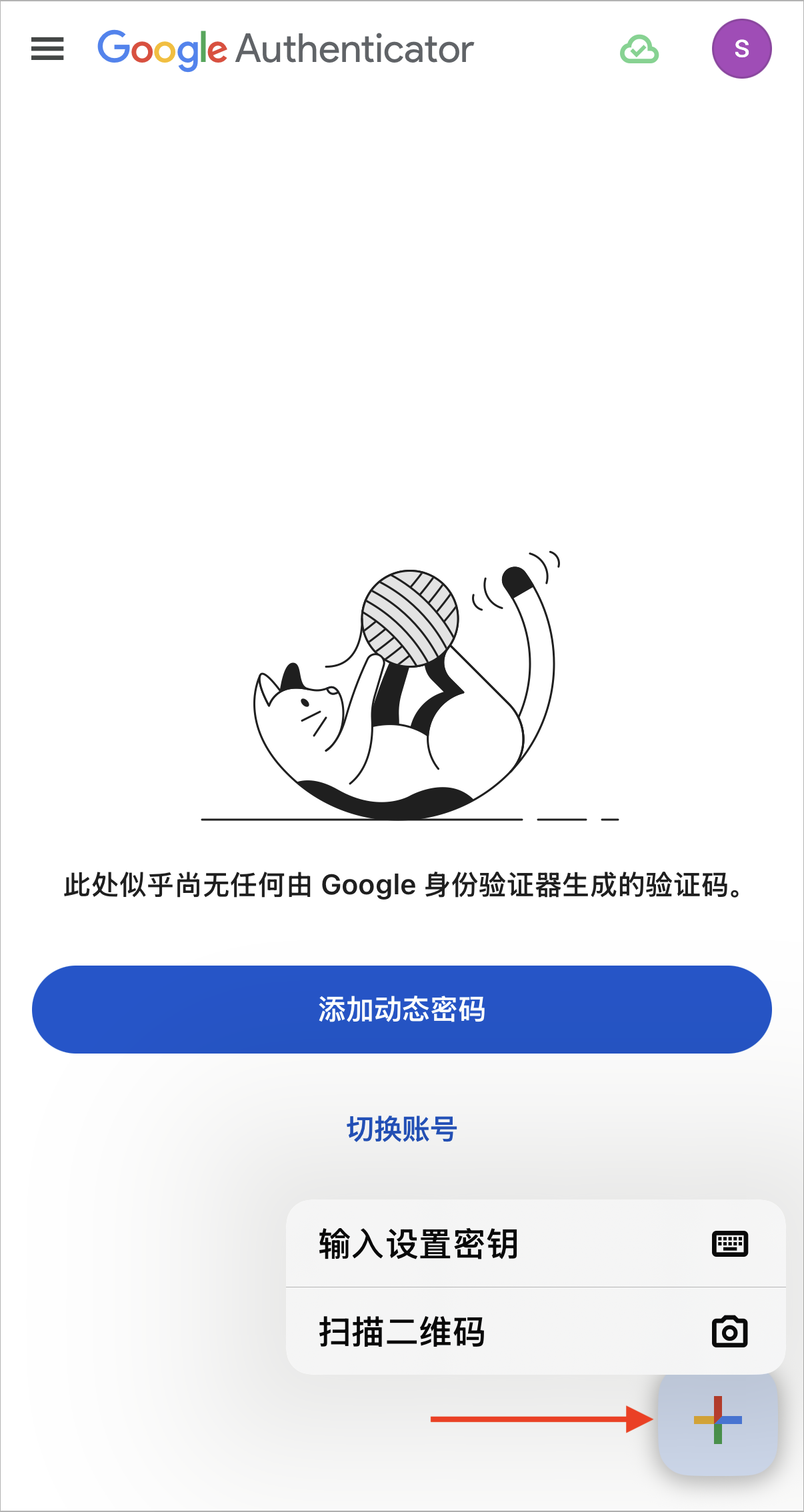
Task: Open the hamburger drawer menu
Action: (47, 49)
